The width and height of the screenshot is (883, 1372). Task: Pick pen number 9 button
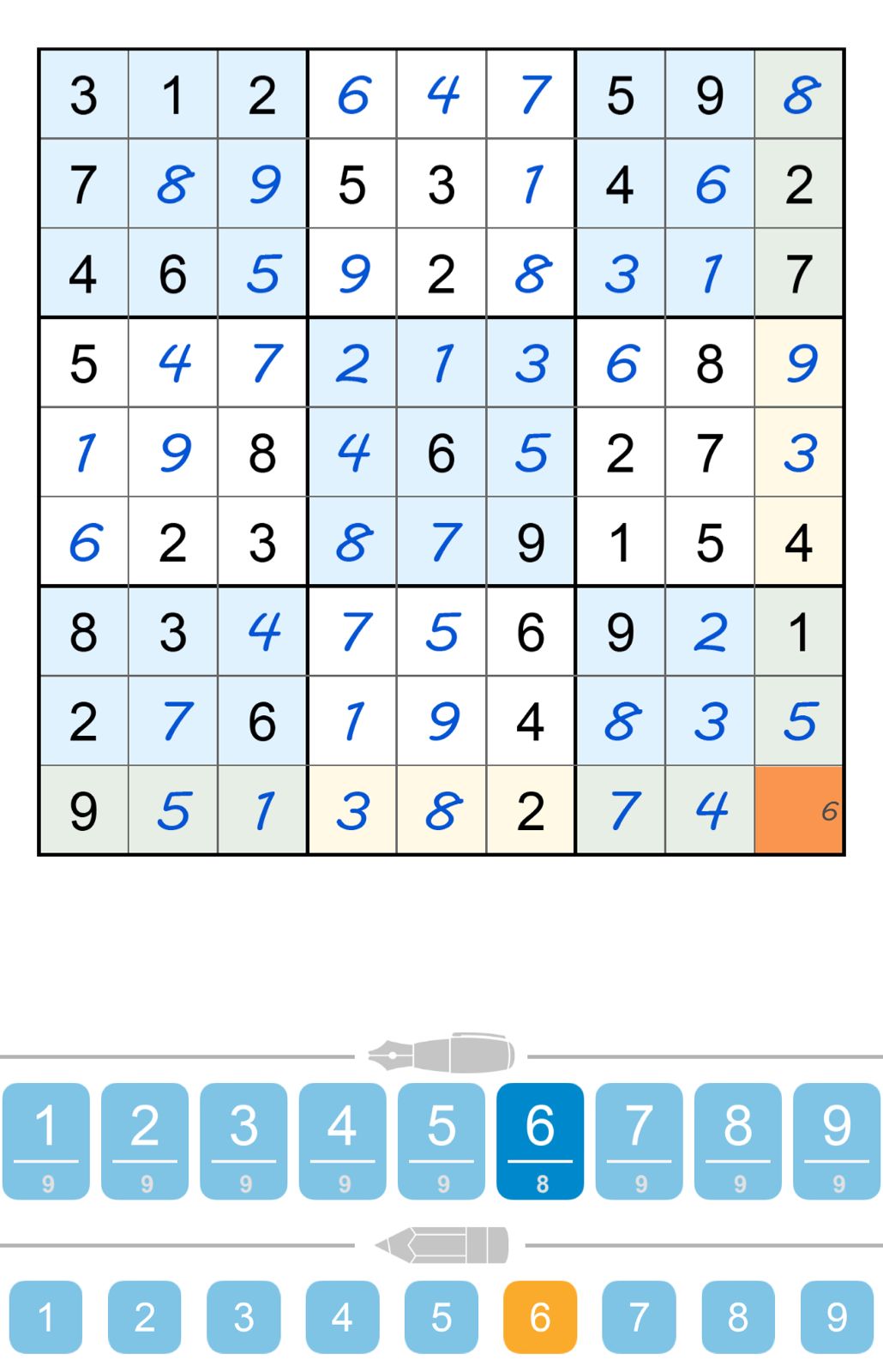837,1140
